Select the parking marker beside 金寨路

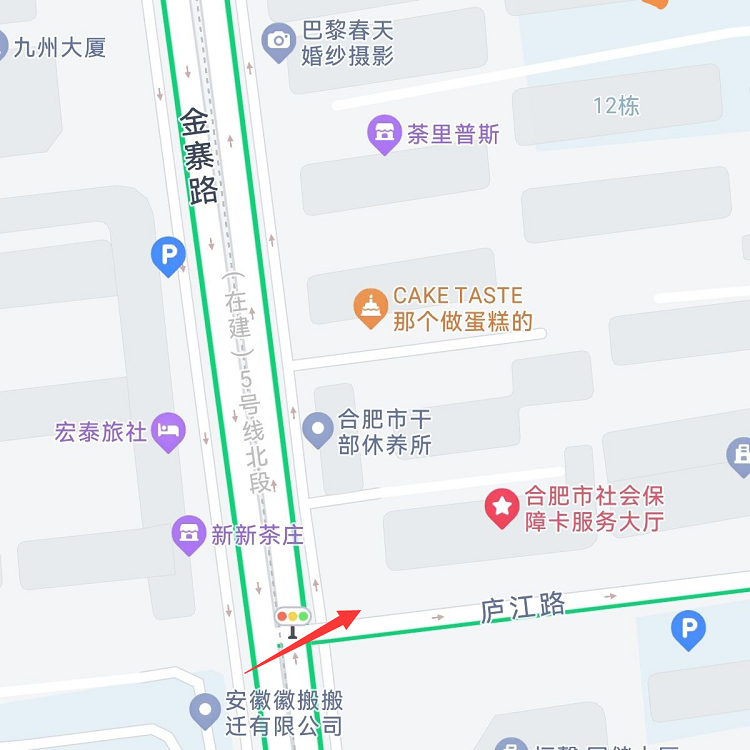[168, 255]
